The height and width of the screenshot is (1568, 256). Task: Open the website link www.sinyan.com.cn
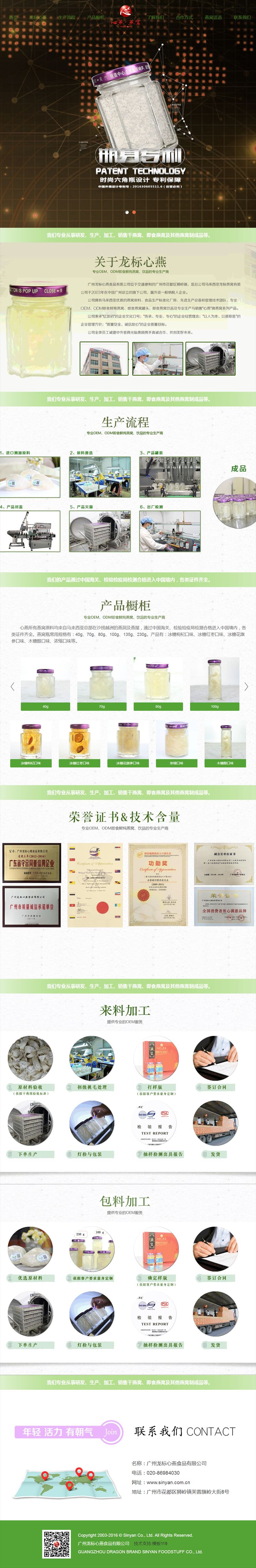(x=168, y=1482)
